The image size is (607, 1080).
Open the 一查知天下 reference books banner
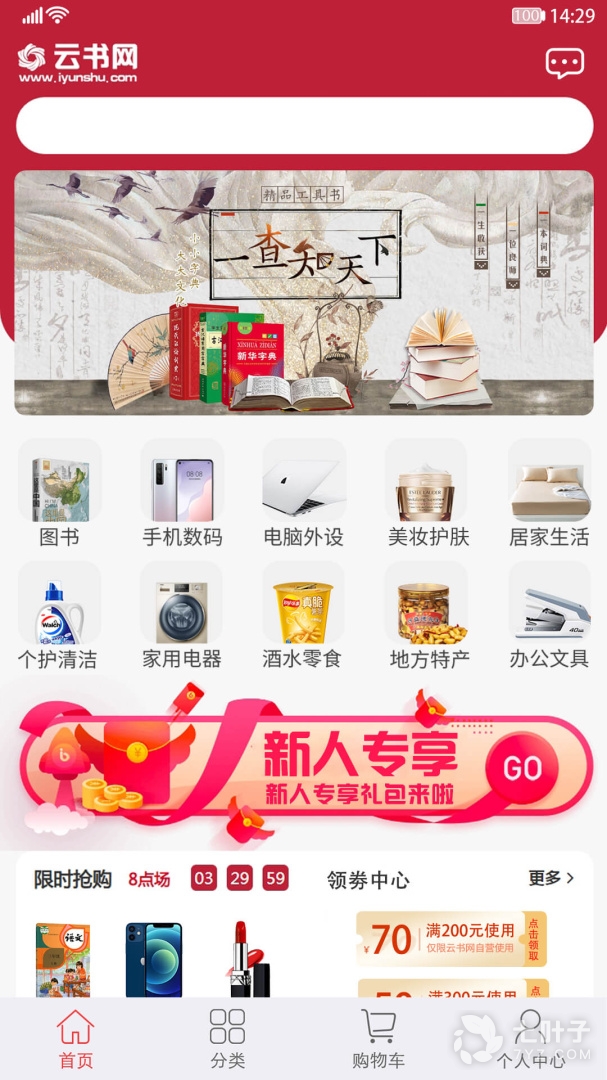pyautogui.click(x=304, y=292)
